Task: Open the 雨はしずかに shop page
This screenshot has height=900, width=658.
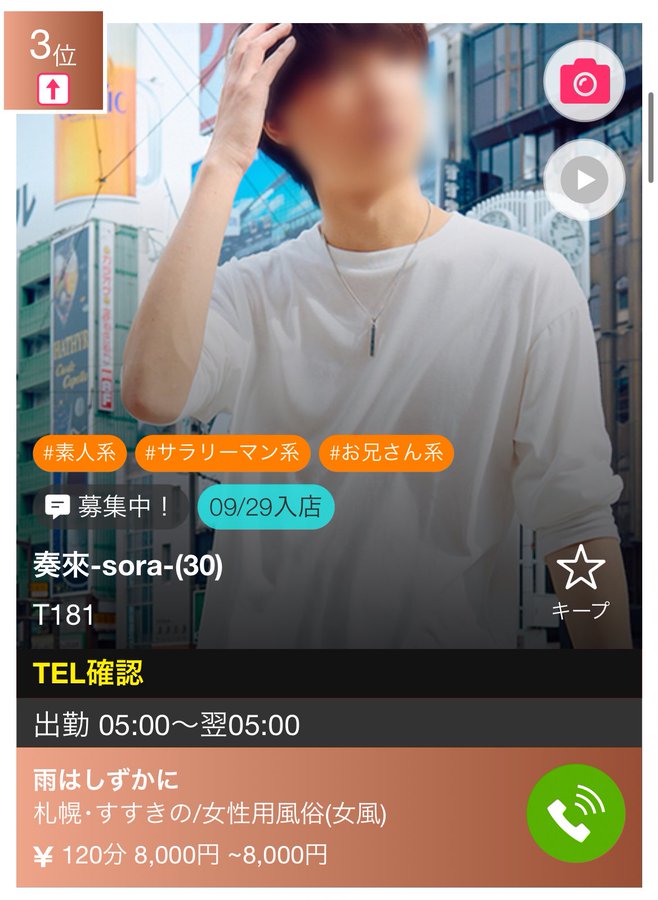Action: (106, 781)
